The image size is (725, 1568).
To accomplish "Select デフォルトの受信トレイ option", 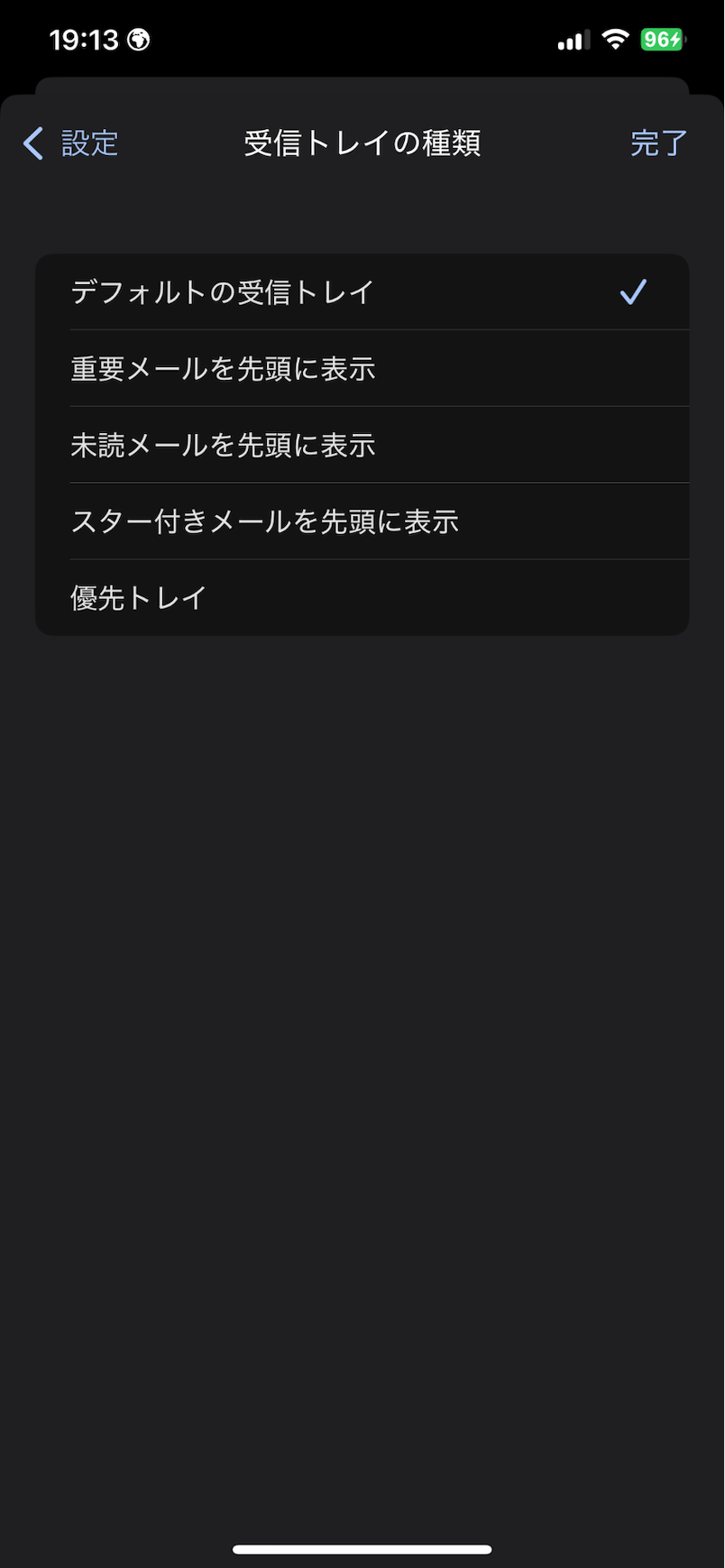I will tap(361, 292).
